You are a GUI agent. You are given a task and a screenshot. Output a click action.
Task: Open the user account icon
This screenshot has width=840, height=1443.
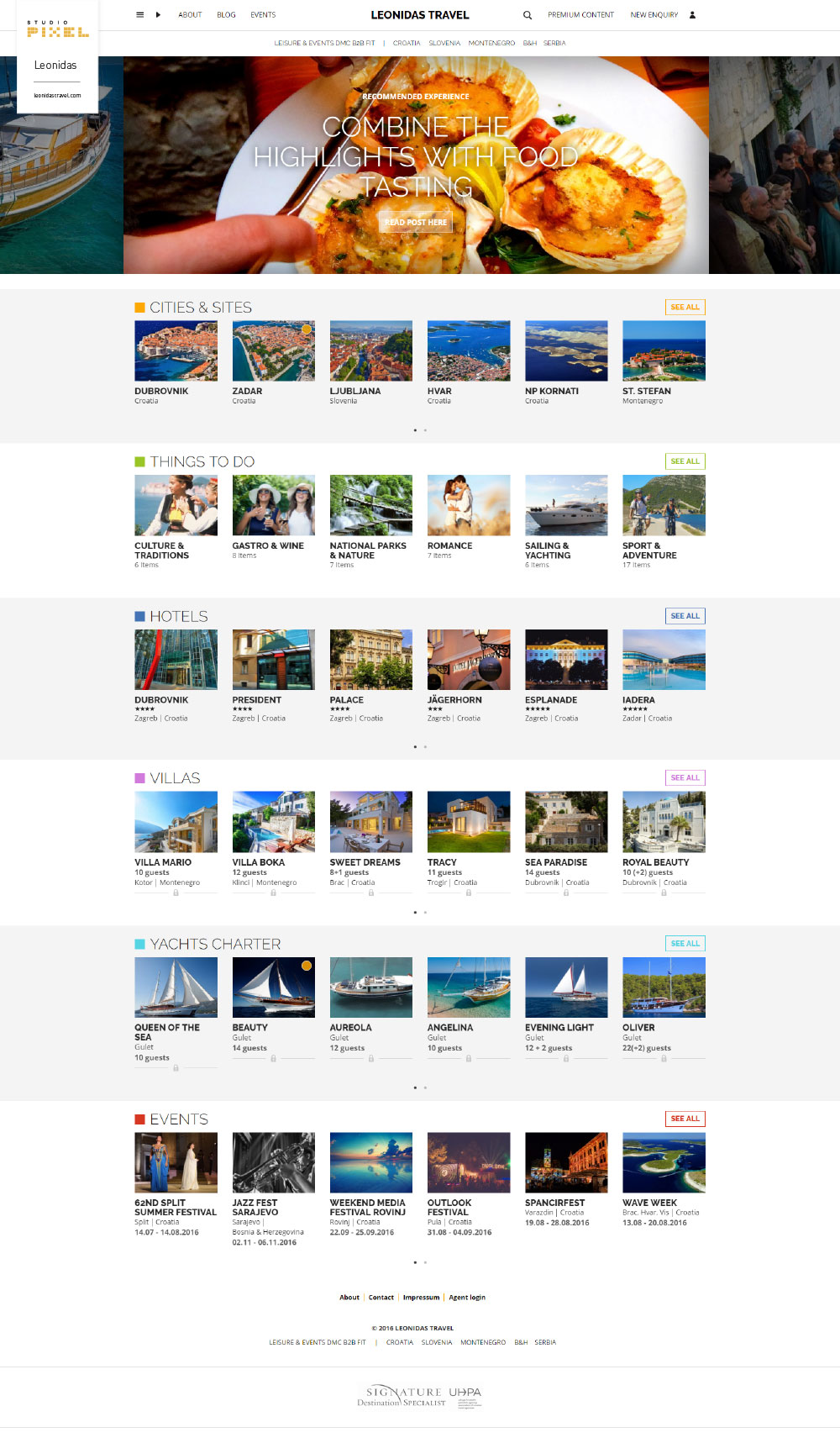(x=692, y=14)
